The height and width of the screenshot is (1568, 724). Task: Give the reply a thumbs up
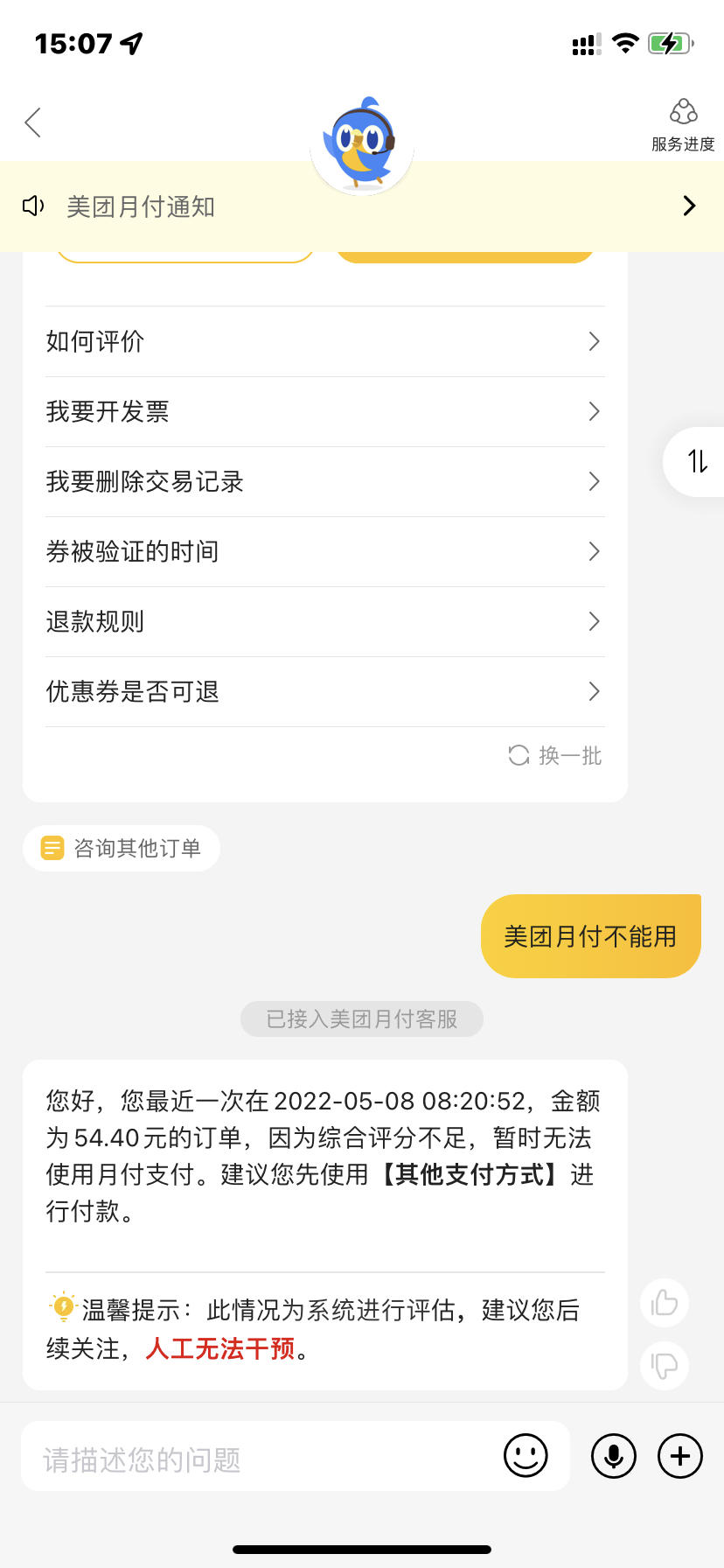click(x=665, y=1303)
